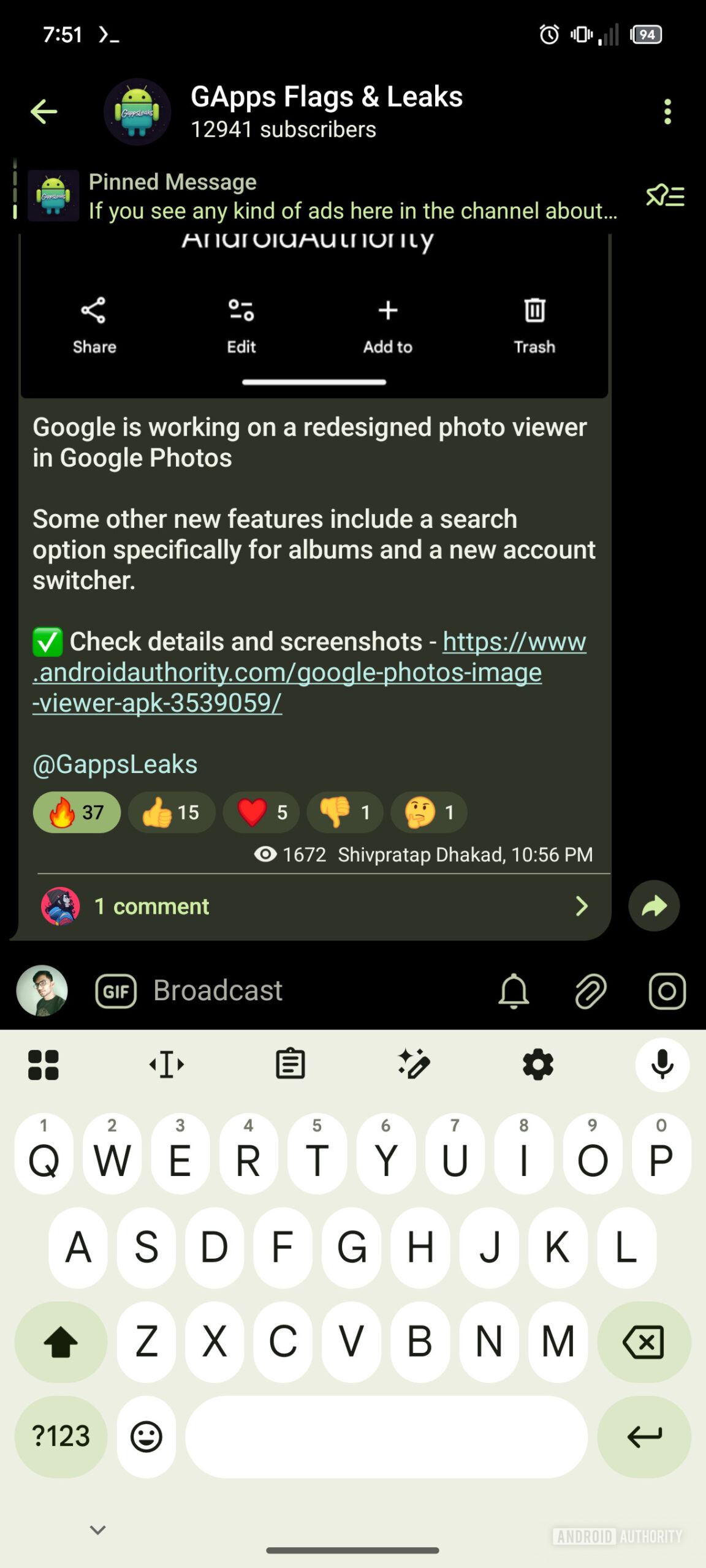Open the androidauthority.com article link

(287, 673)
